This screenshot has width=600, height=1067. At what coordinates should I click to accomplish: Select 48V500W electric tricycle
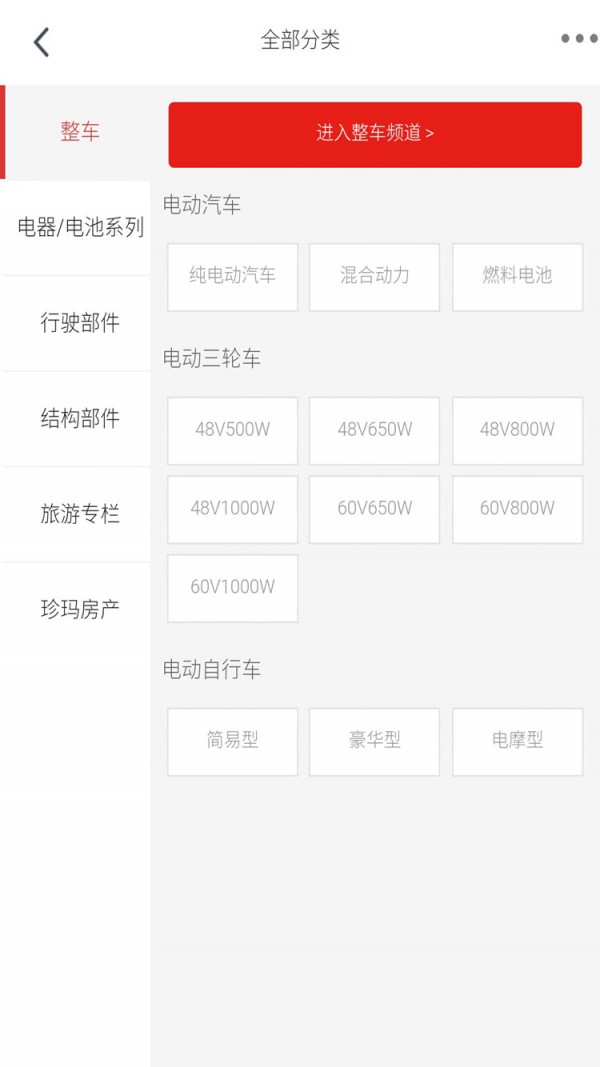pyautogui.click(x=232, y=430)
